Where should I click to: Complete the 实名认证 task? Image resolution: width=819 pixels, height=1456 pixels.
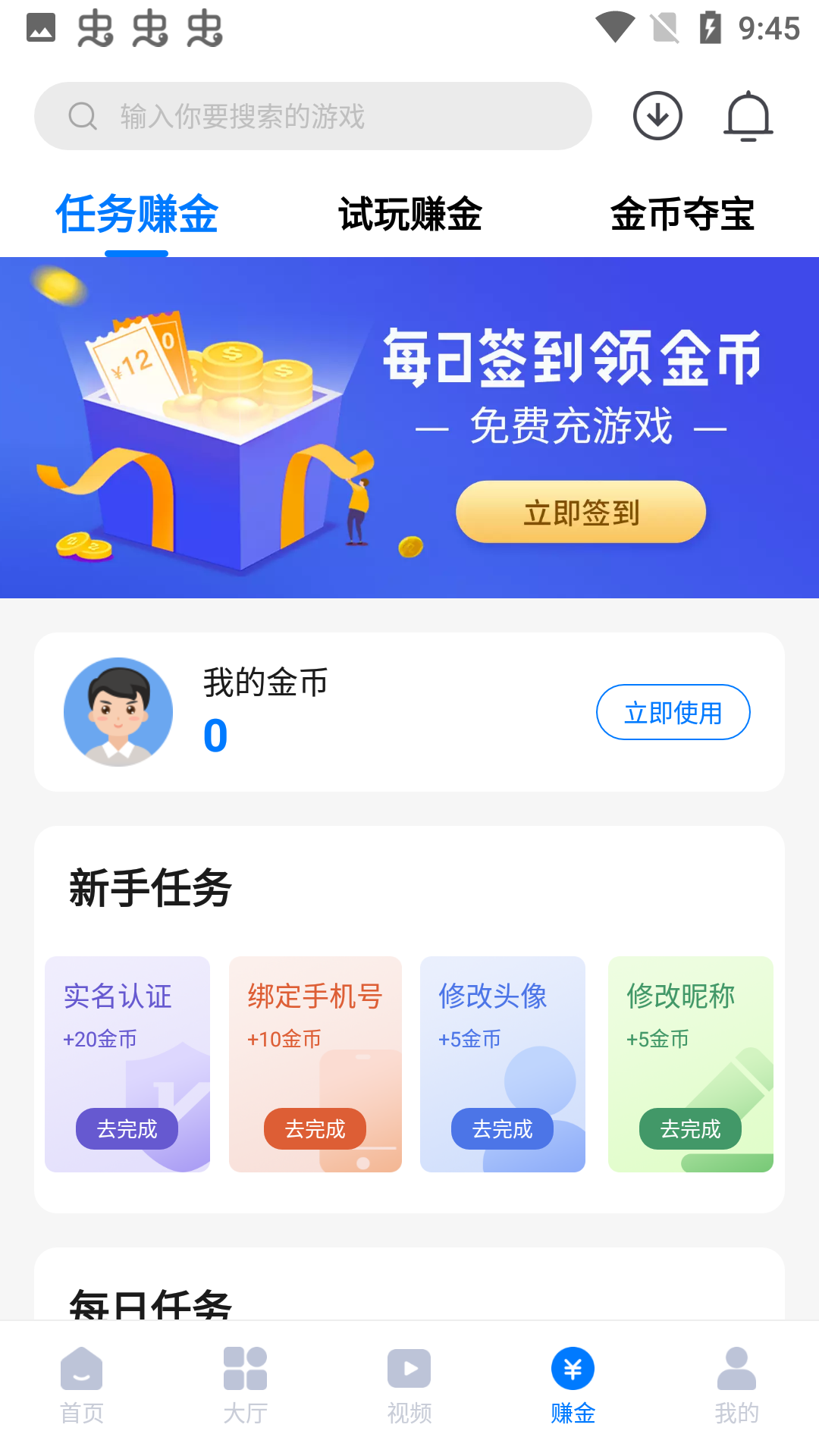pyautogui.click(x=127, y=1128)
